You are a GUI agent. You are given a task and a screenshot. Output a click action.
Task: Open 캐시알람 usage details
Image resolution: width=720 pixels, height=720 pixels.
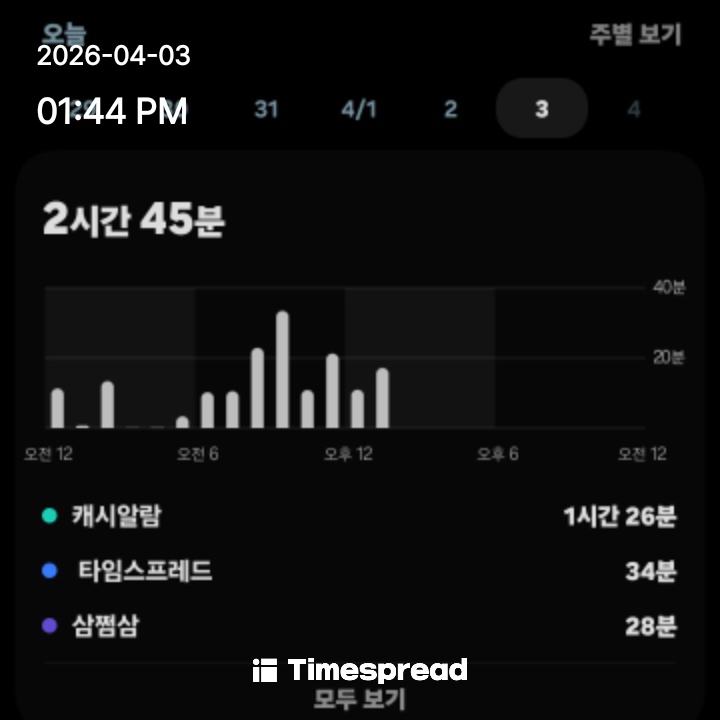[358, 517]
